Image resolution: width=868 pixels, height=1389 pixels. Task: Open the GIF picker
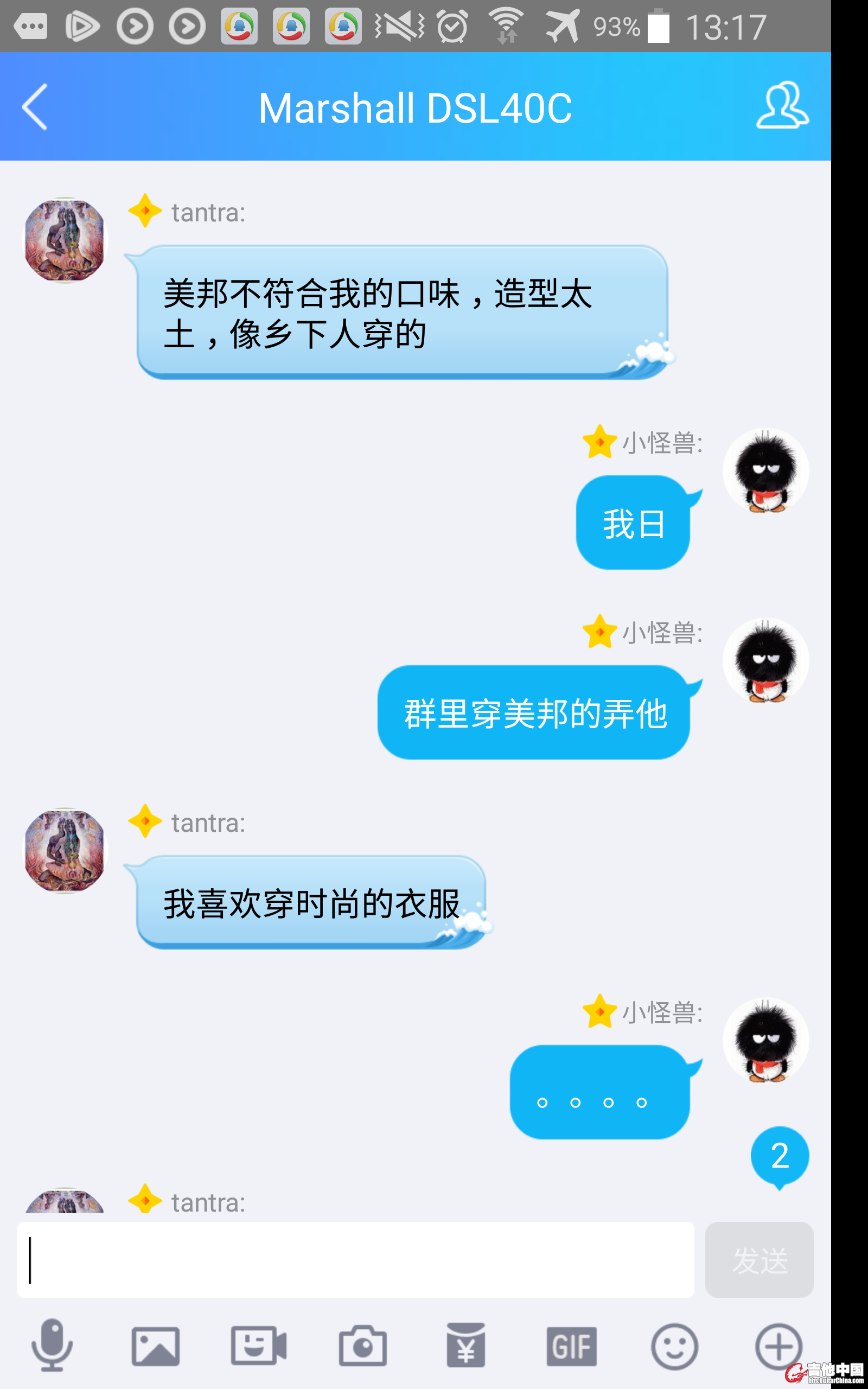[571, 1346]
